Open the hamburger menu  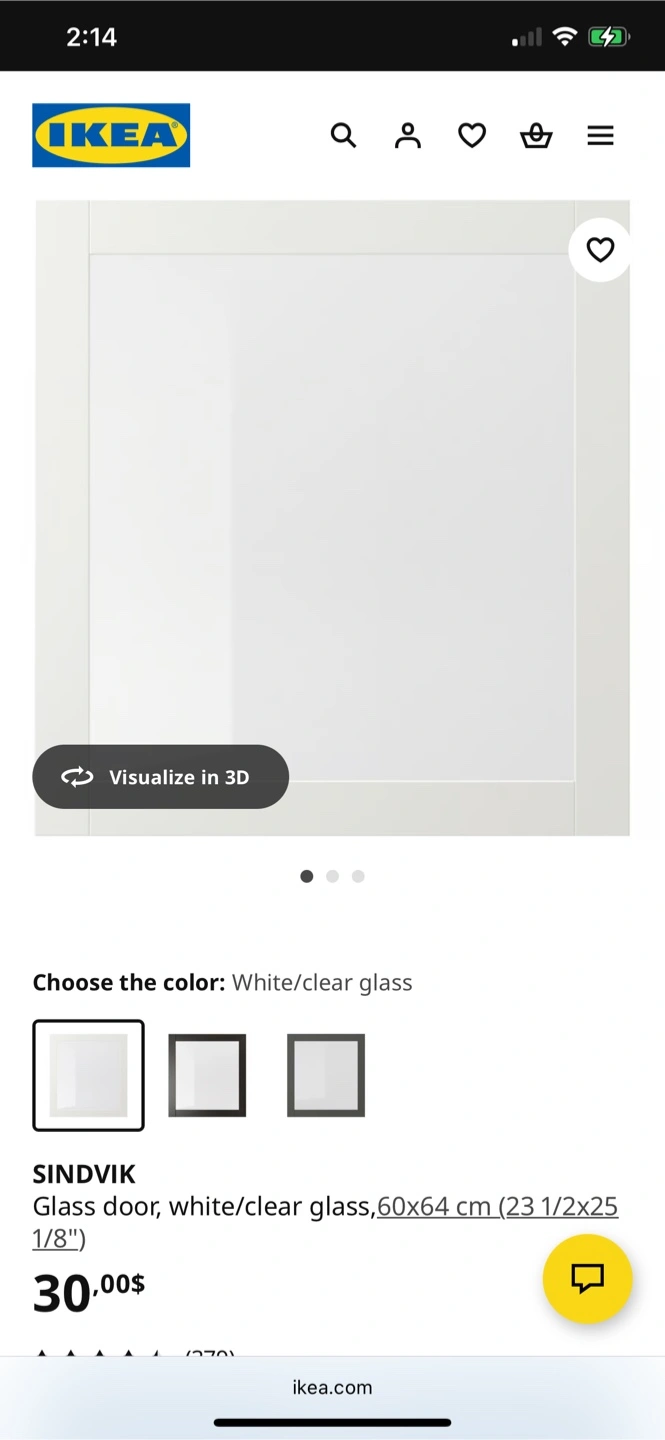(x=600, y=135)
